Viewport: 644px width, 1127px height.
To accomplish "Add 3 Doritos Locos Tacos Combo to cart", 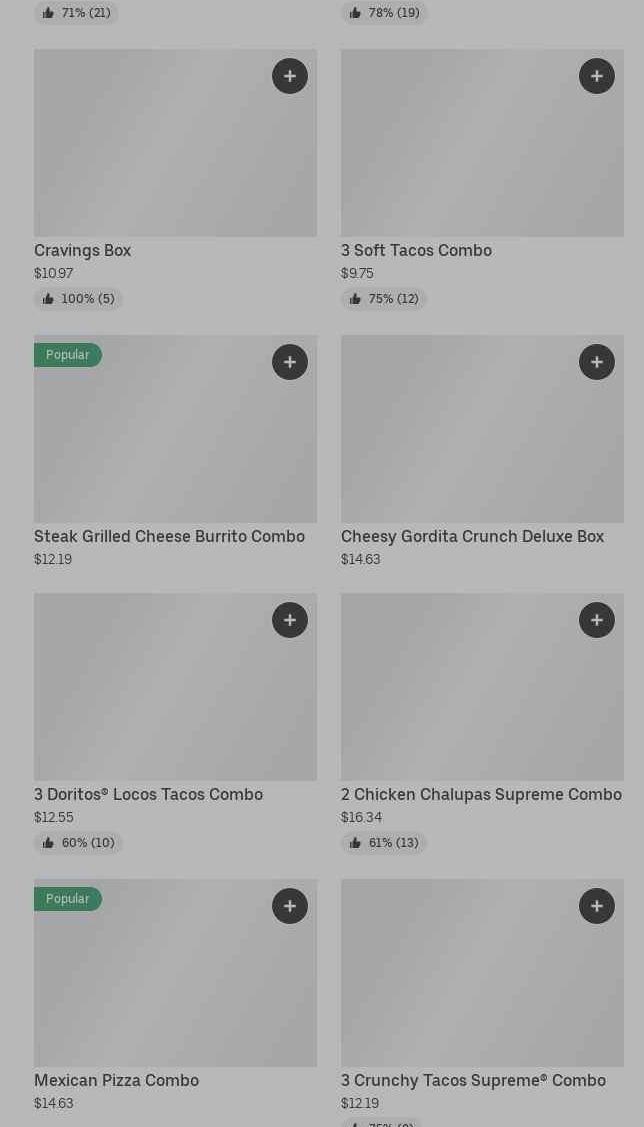I will coord(290,620).
